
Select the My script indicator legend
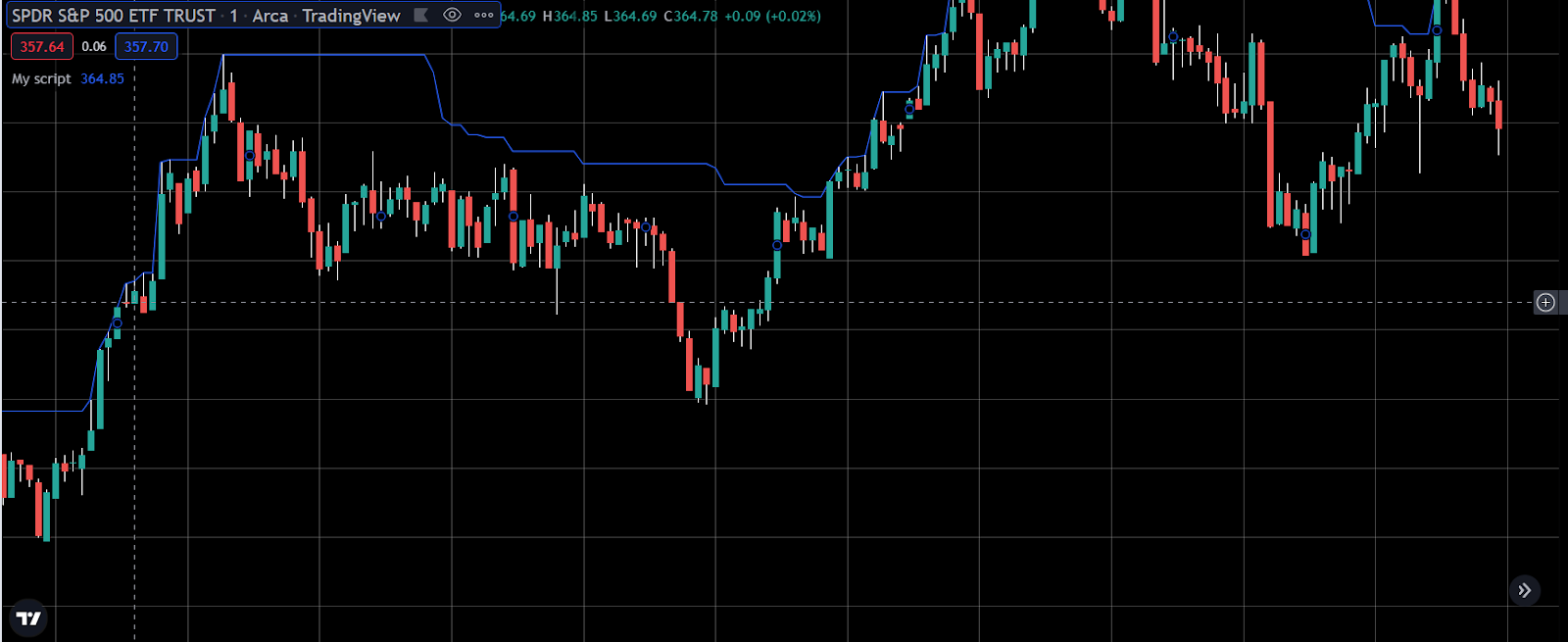click(x=41, y=78)
